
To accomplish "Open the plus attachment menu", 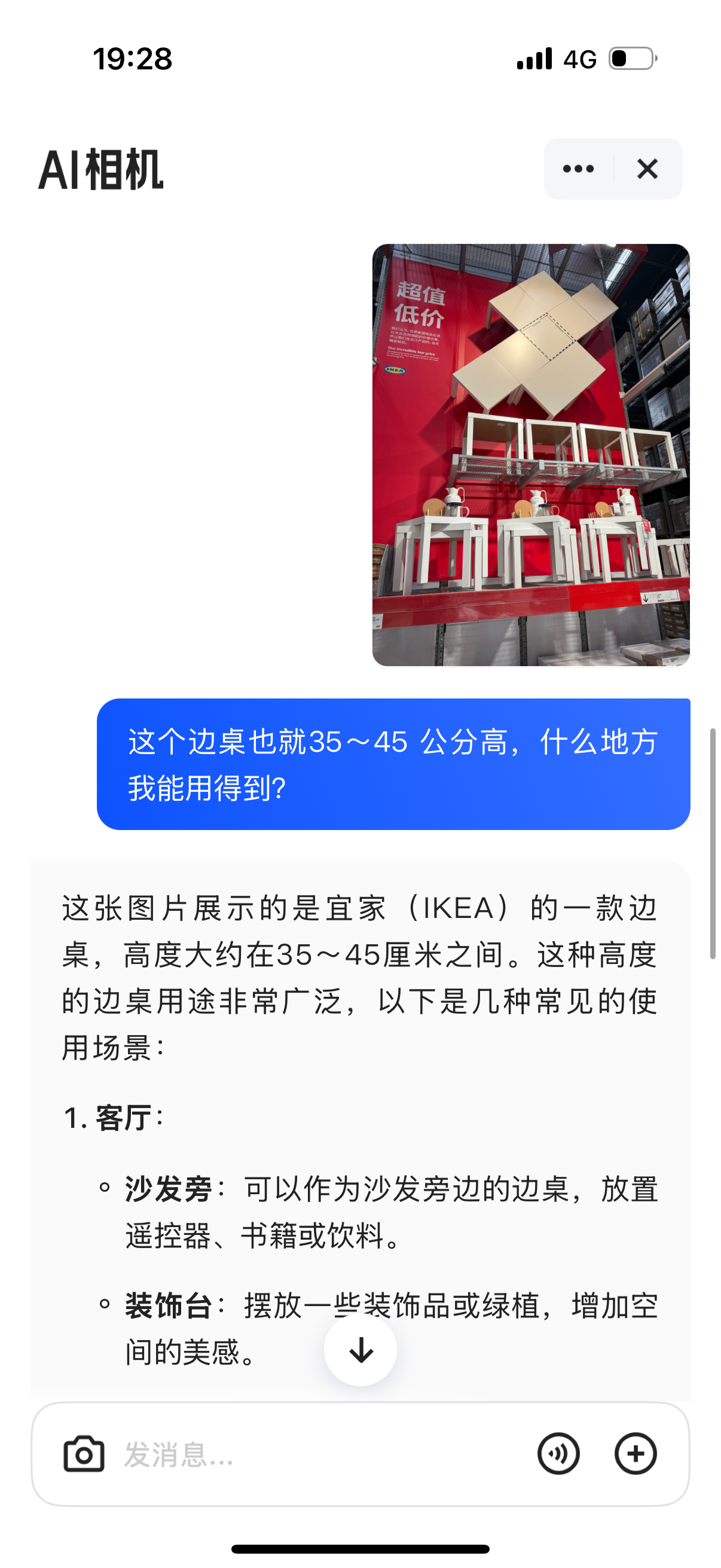I will click(x=636, y=1454).
